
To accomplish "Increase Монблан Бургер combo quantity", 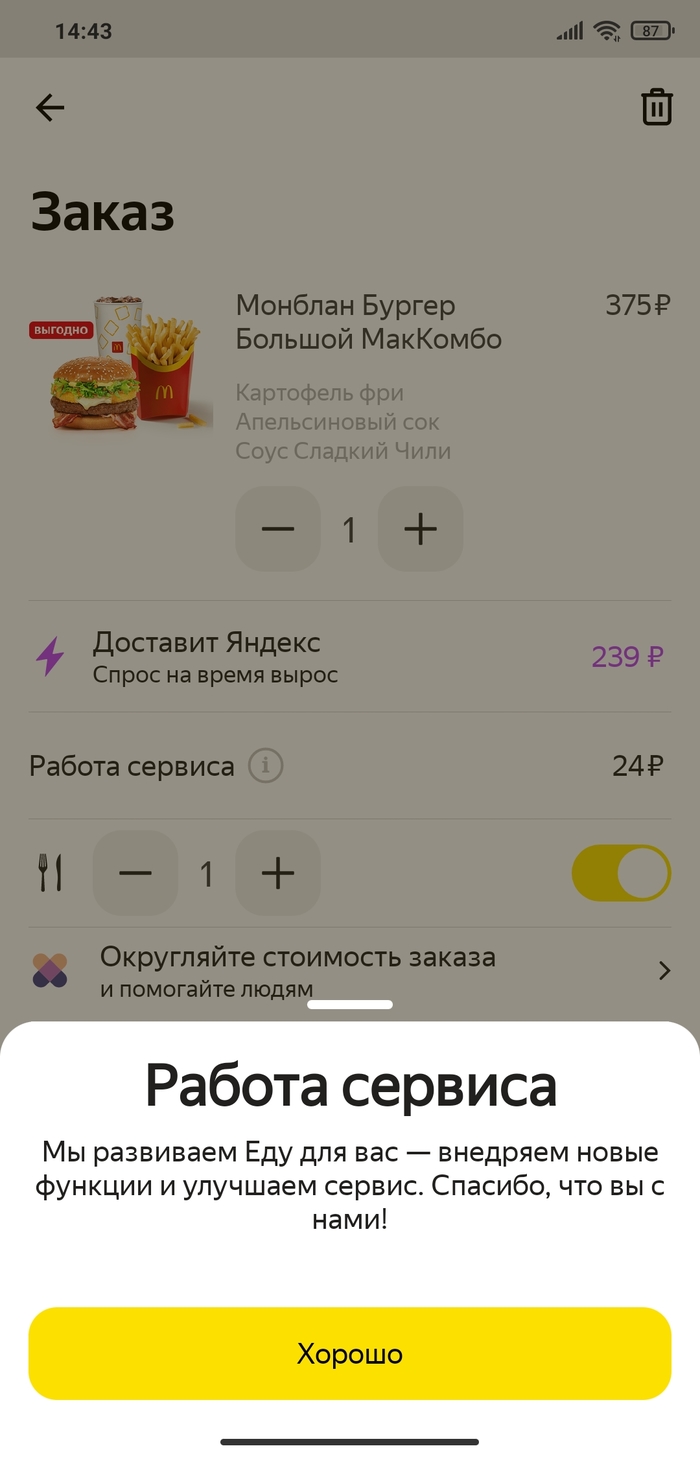I will point(420,529).
